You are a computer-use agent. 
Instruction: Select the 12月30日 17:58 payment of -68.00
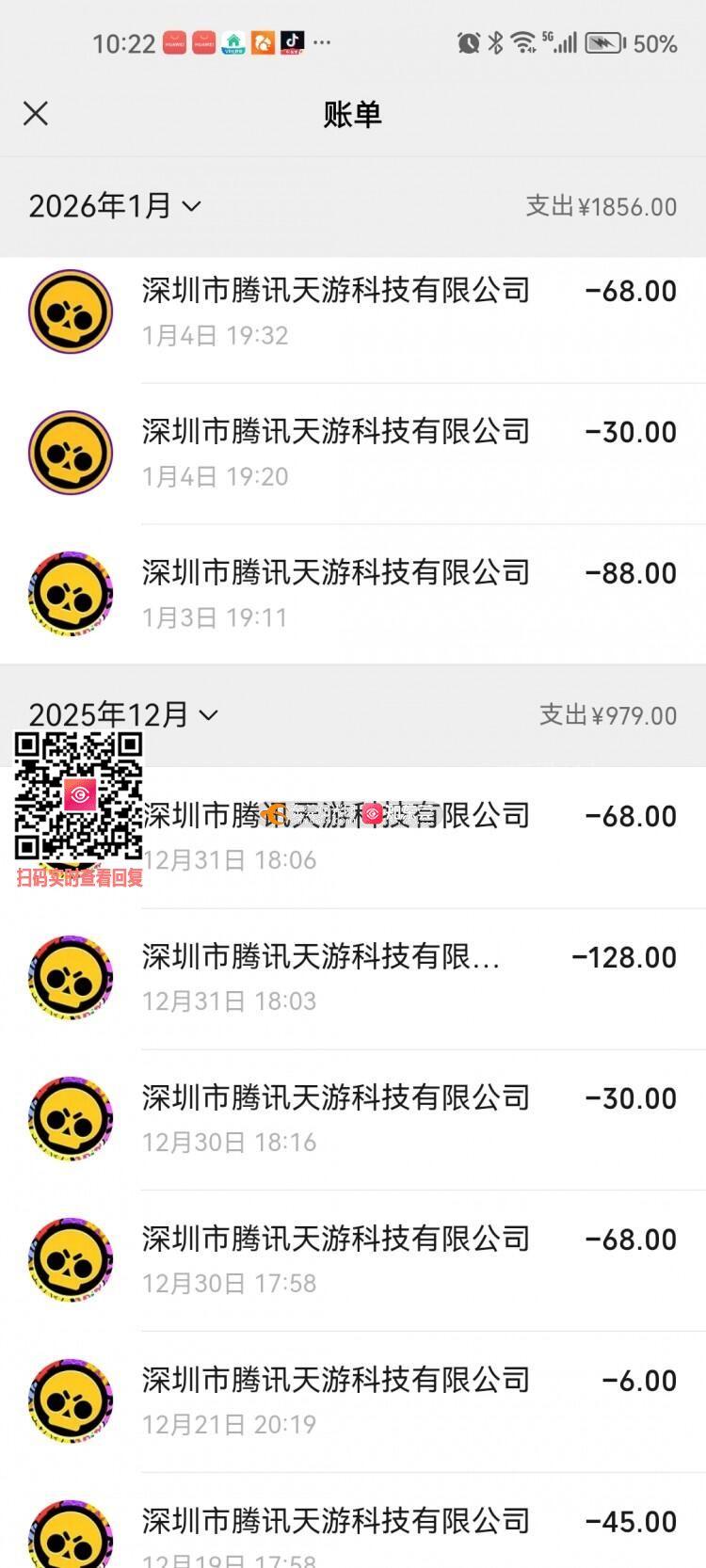coord(377,1260)
